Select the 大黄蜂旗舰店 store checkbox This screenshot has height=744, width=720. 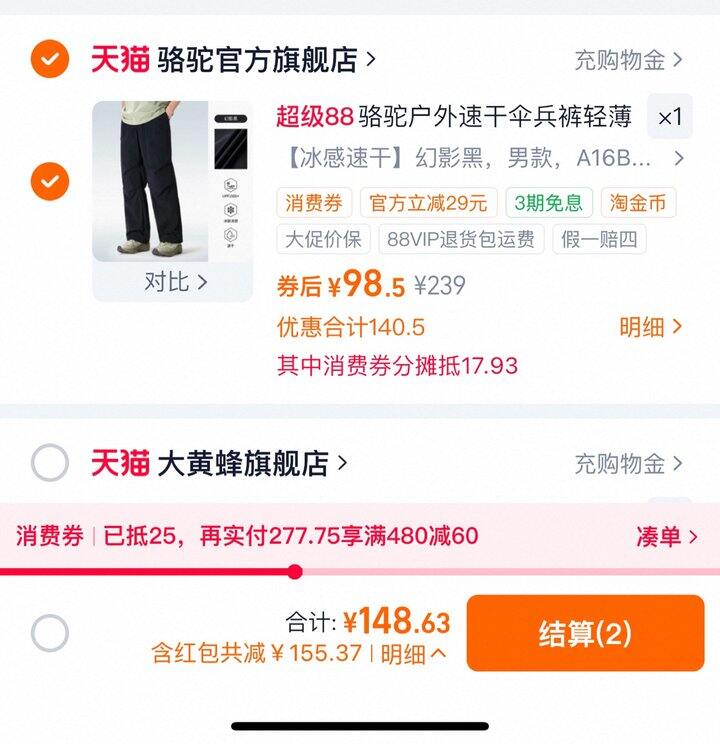pos(49,463)
